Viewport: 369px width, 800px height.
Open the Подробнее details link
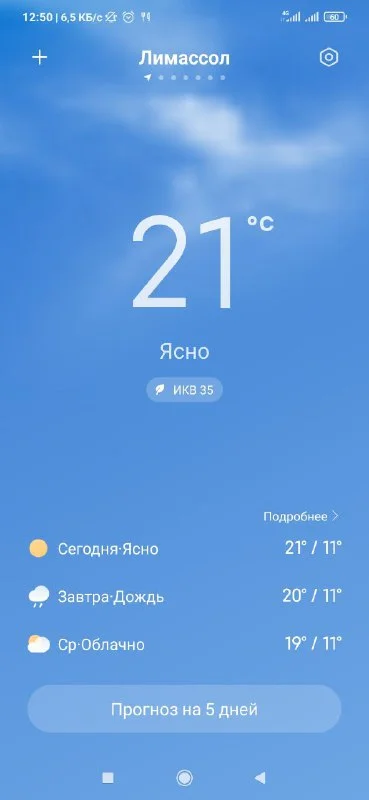(301, 516)
